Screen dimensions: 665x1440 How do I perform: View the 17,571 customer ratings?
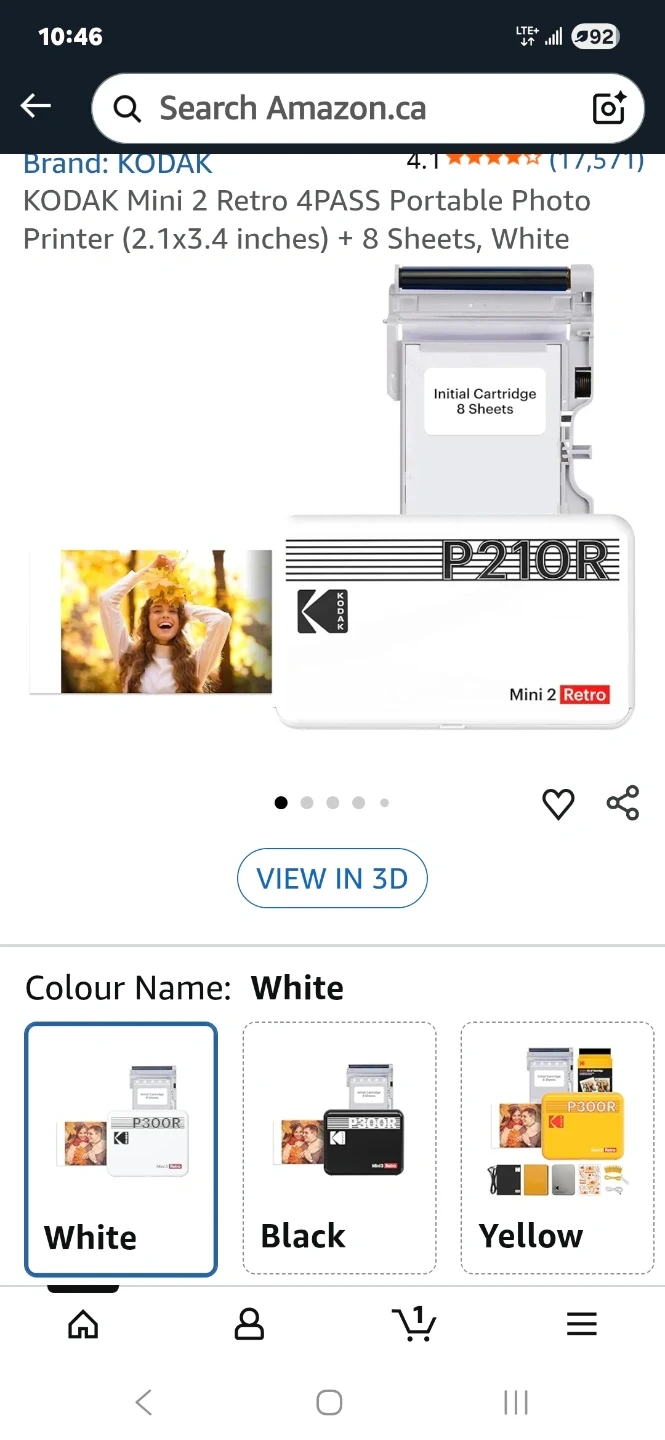coord(596,160)
